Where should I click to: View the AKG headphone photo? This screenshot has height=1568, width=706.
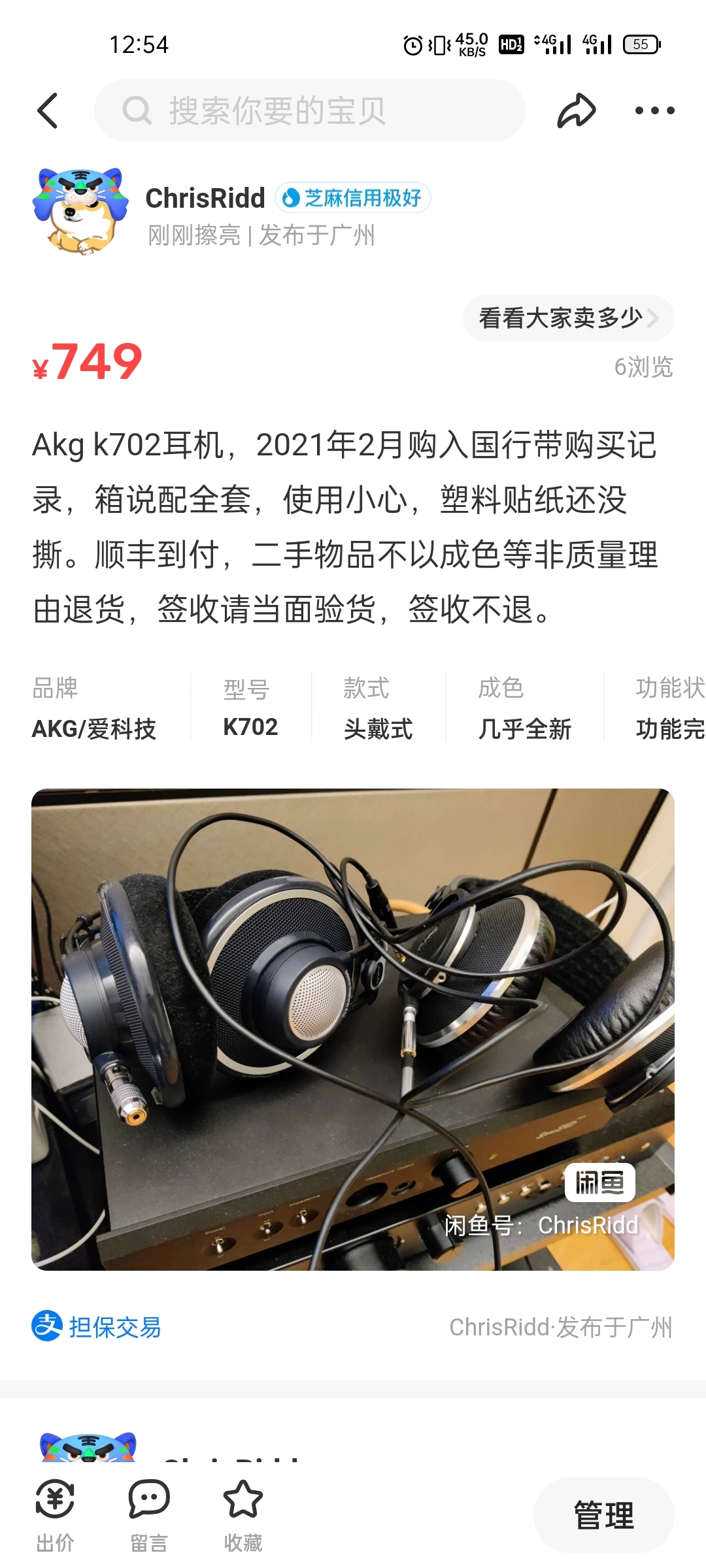pyautogui.click(x=353, y=1029)
